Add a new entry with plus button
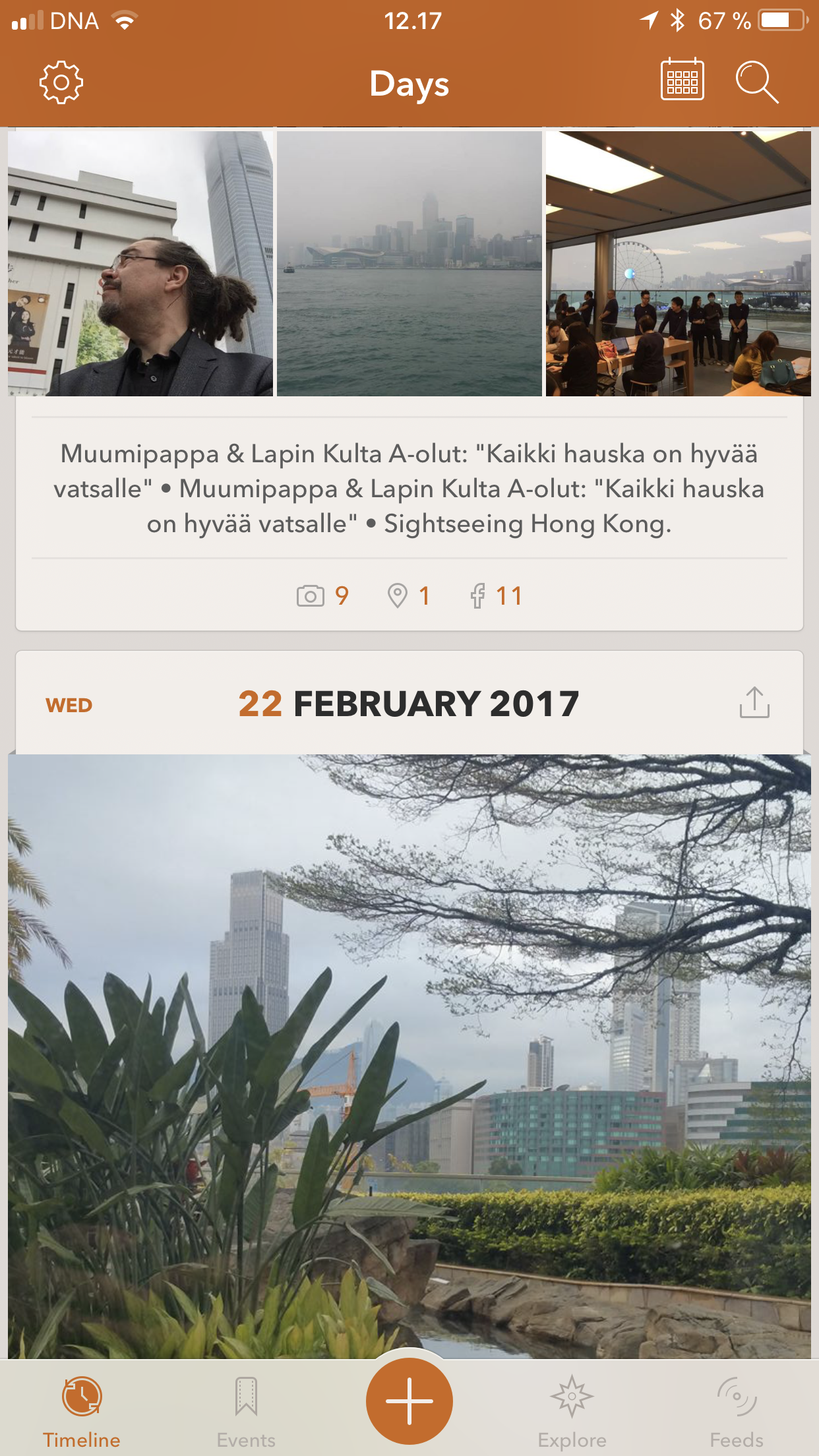819x1456 pixels. point(409,1401)
